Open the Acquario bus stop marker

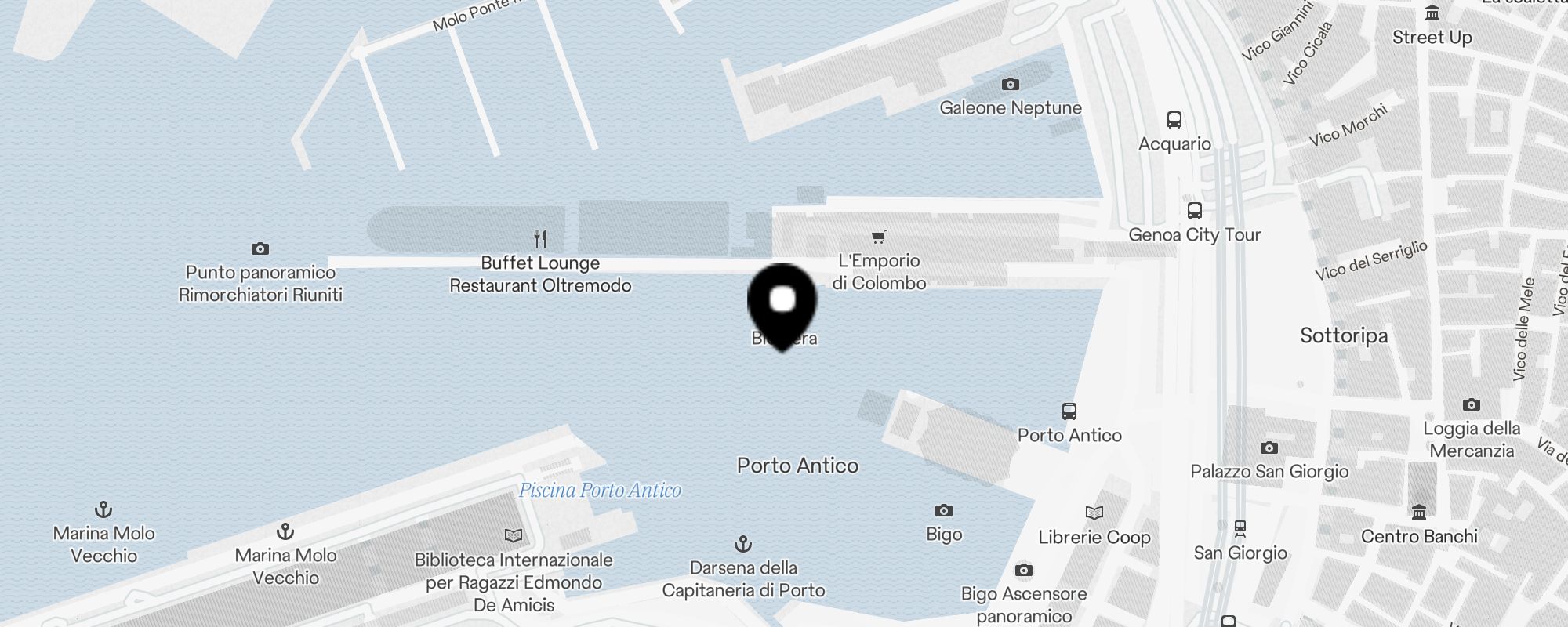pyautogui.click(x=1174, y=120)
